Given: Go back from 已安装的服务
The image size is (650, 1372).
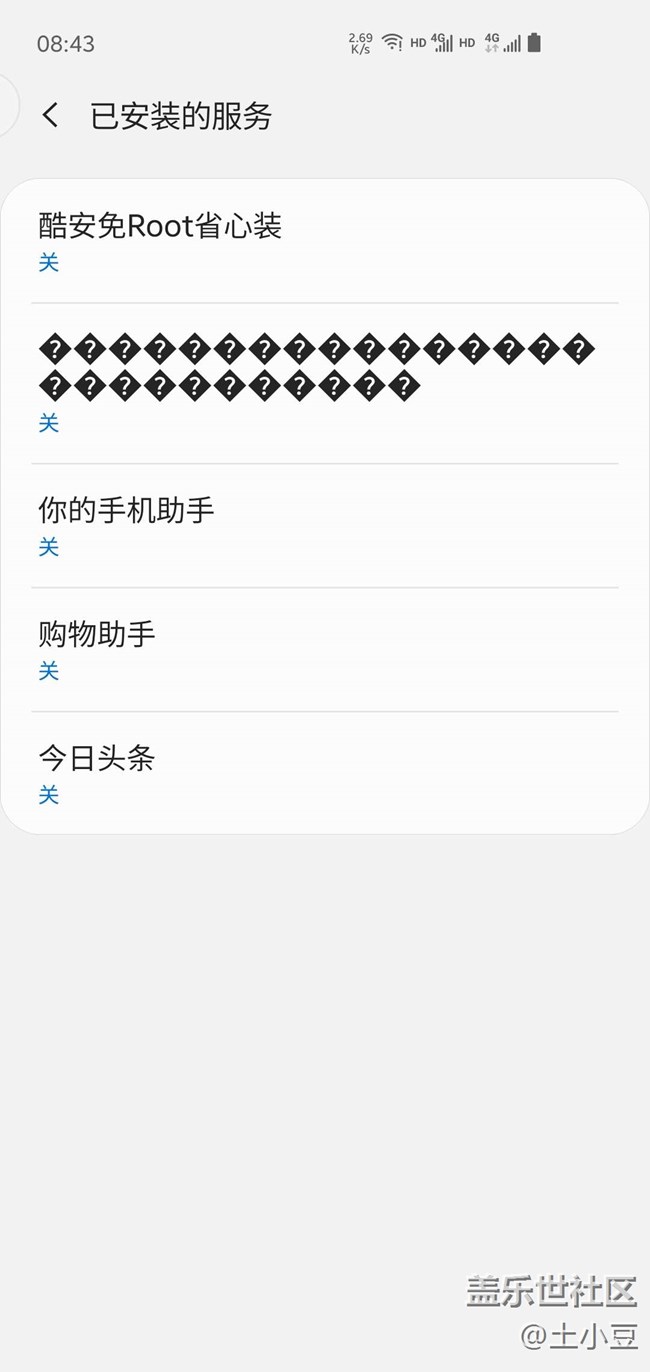Looking at the screenshot, I should pyautogui.click(x=50, y=116).
